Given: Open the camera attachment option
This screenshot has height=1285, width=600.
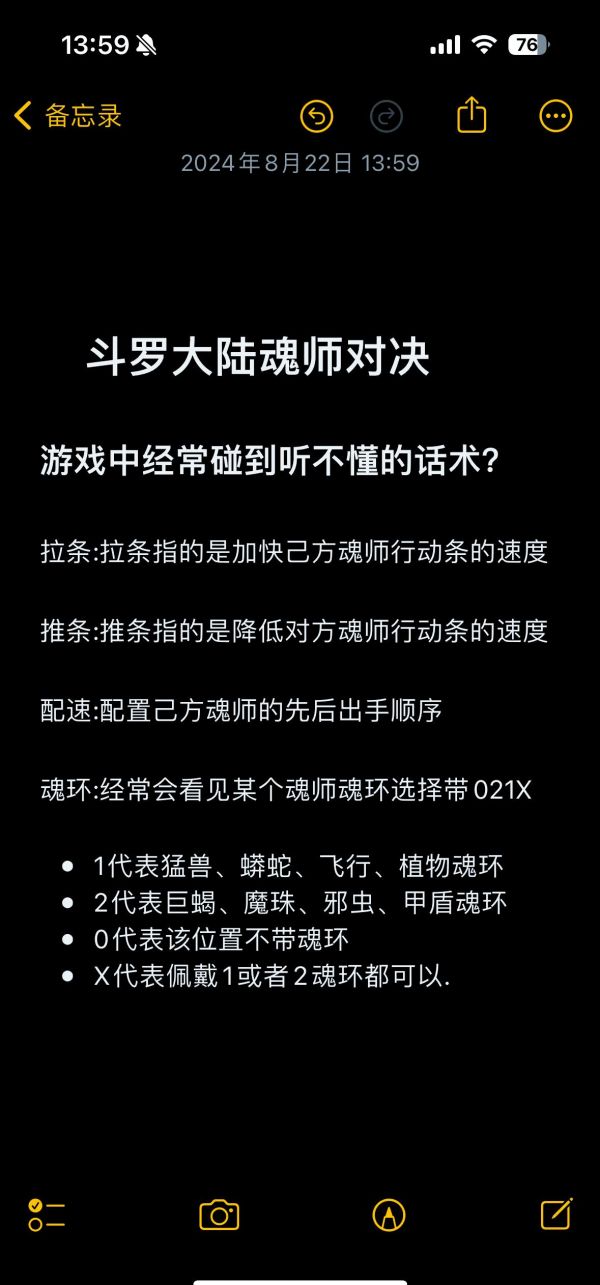Looking at the screenshot, I should tap(219, 1215).
